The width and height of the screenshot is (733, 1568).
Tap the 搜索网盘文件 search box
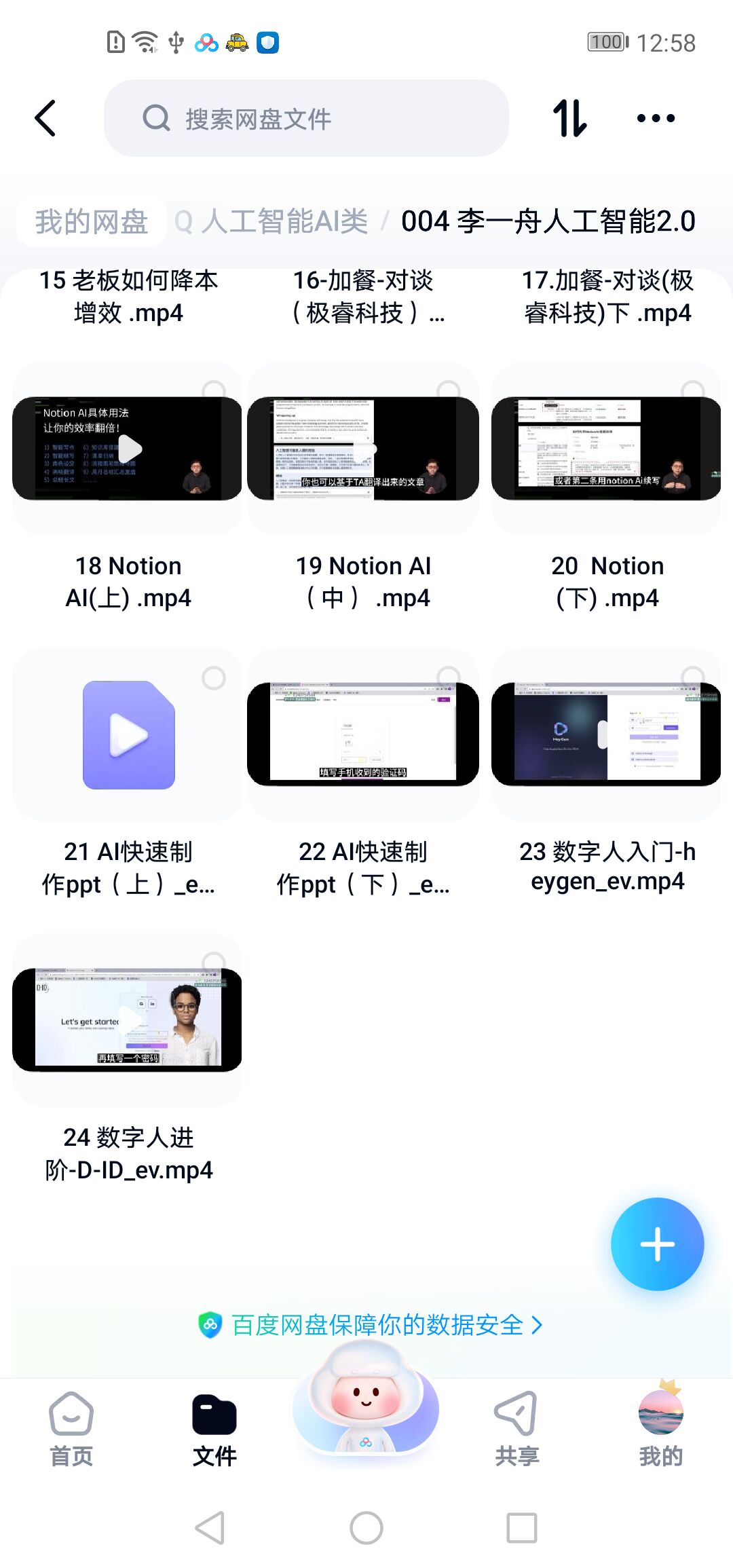pos(305,118)
